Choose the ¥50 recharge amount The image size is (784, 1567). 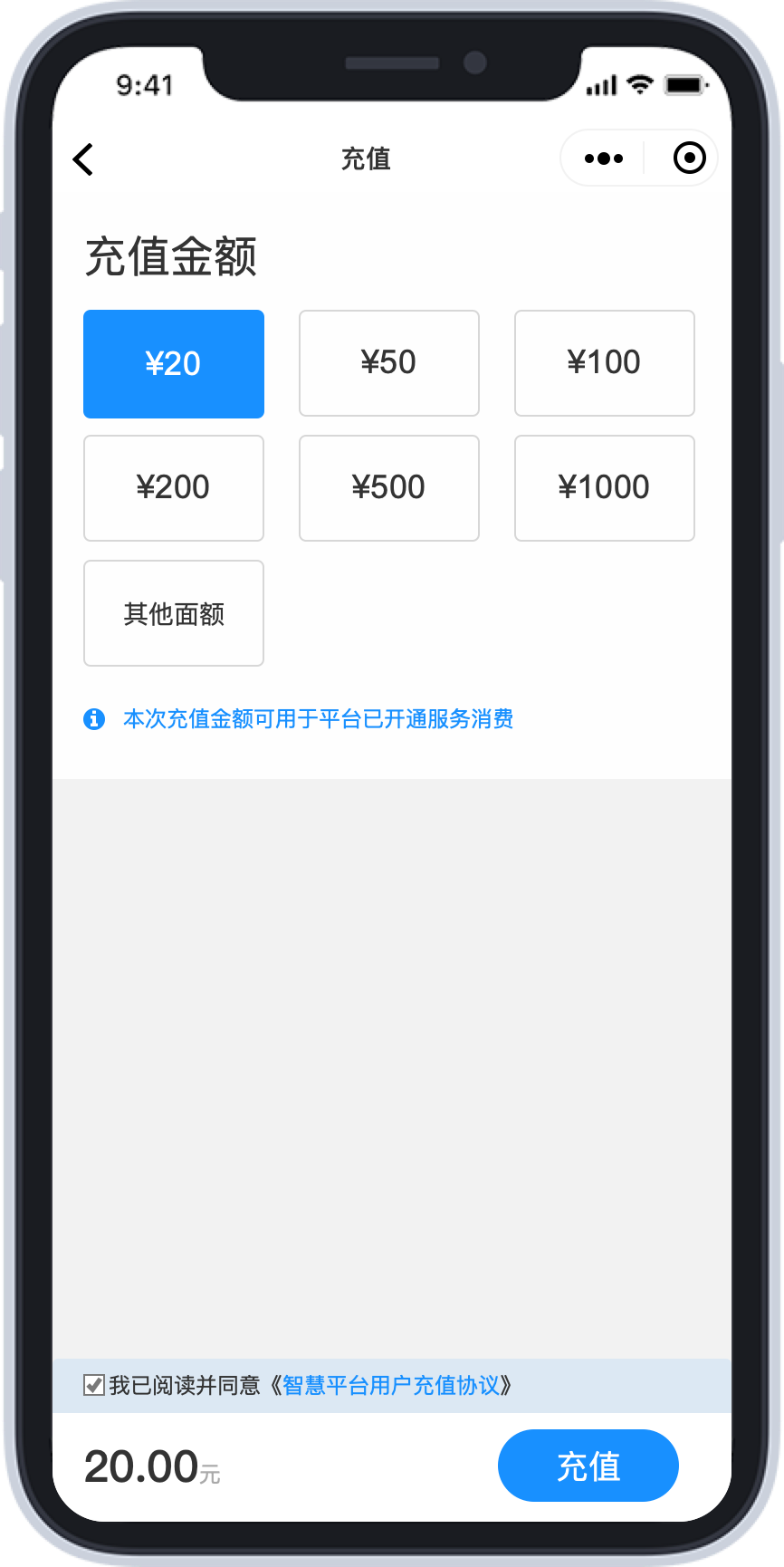389,363
